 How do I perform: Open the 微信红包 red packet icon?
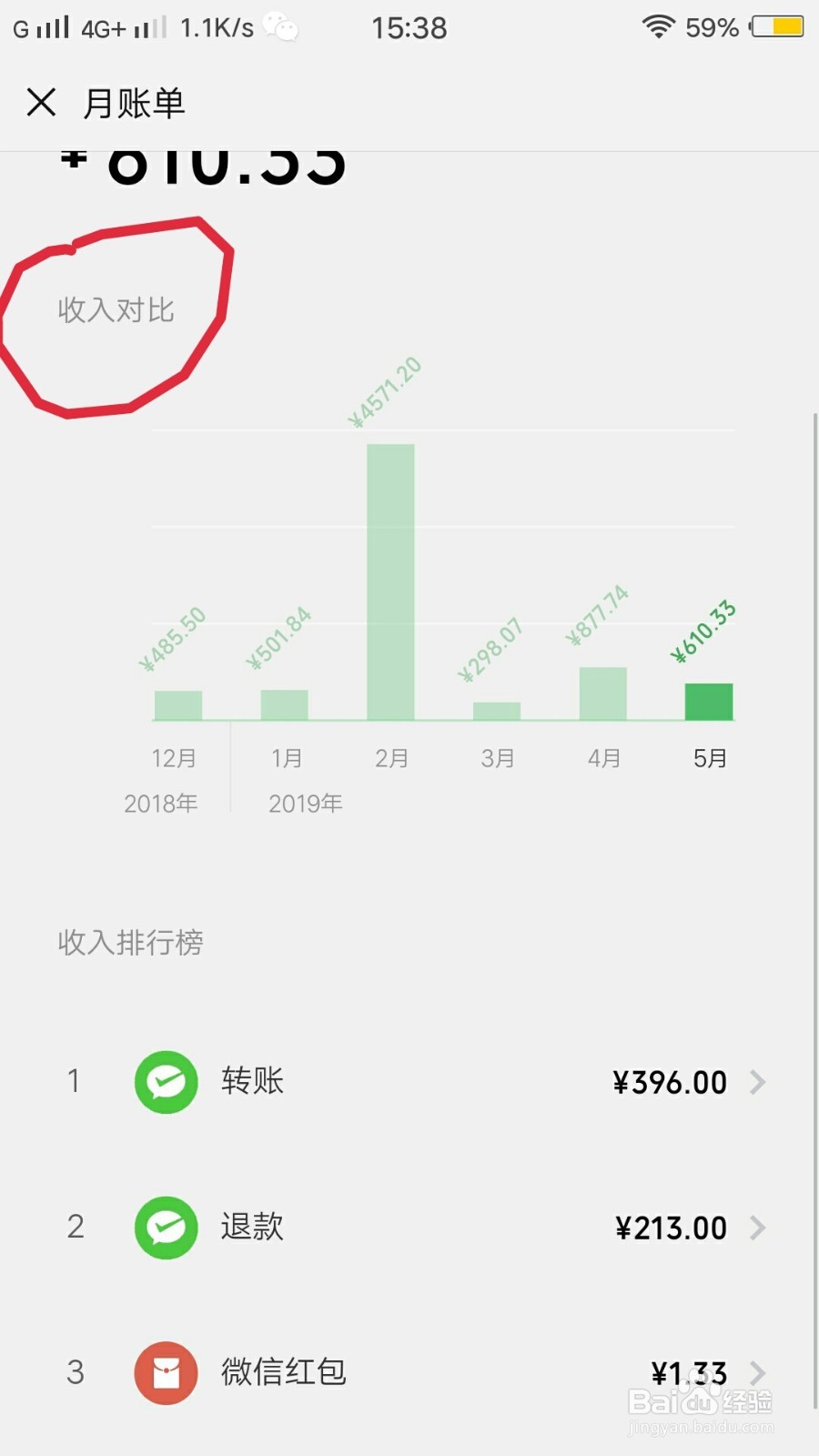coord(166,1373)
